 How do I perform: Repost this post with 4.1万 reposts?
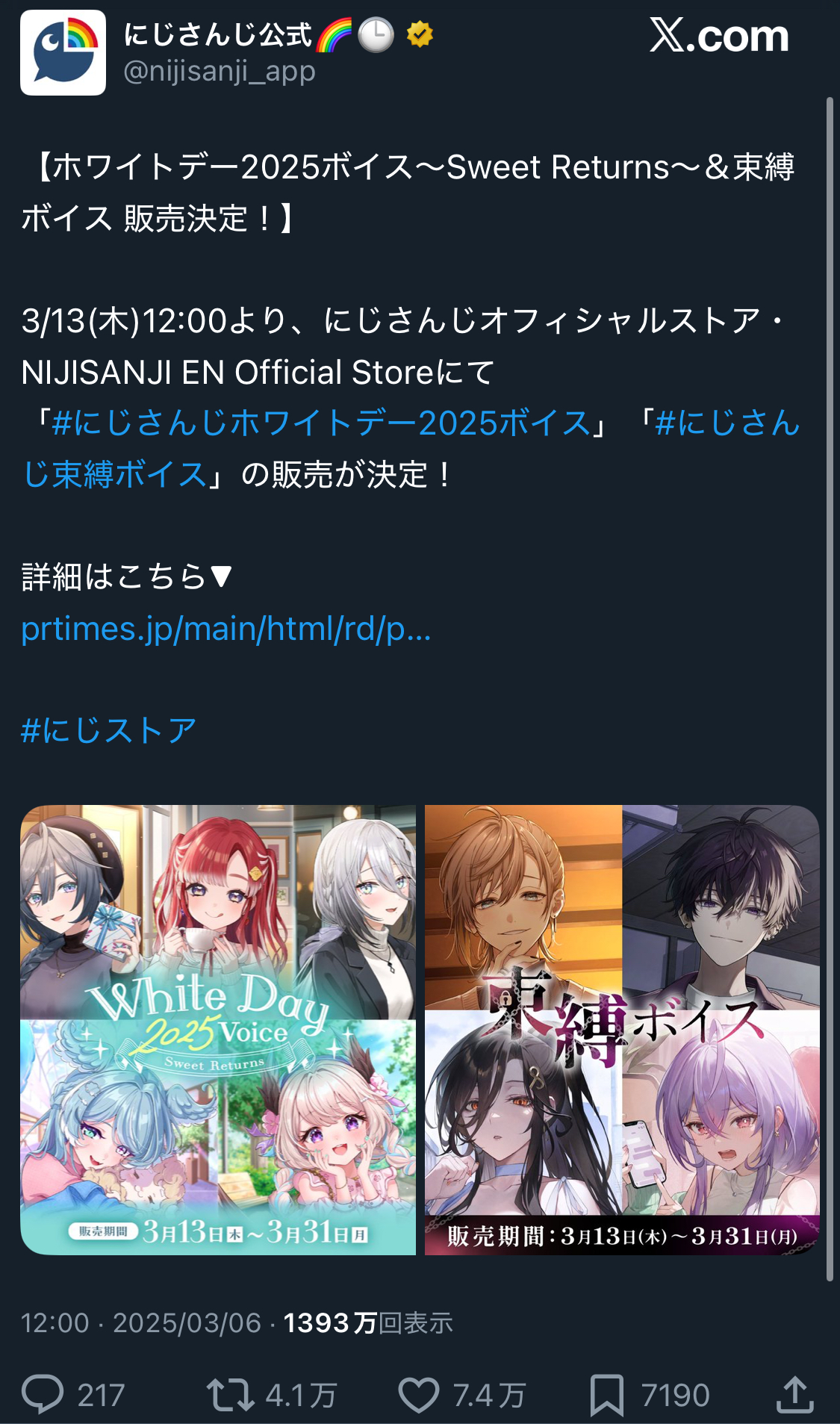pyautogui.click(x=231, y=1394)
